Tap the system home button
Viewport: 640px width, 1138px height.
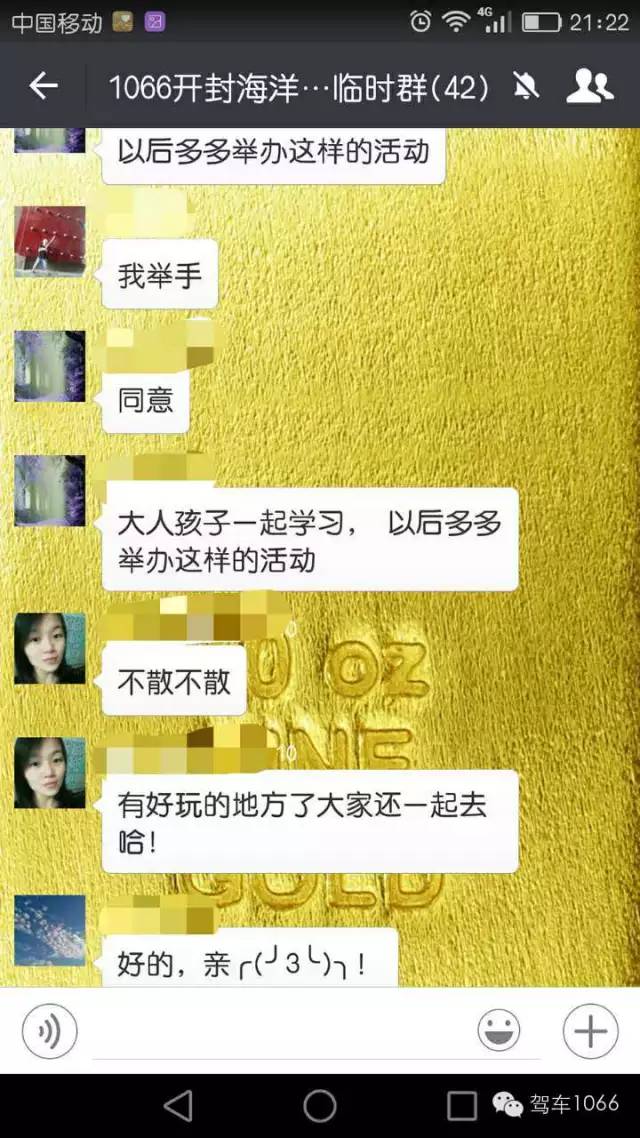coord(320,1104)
